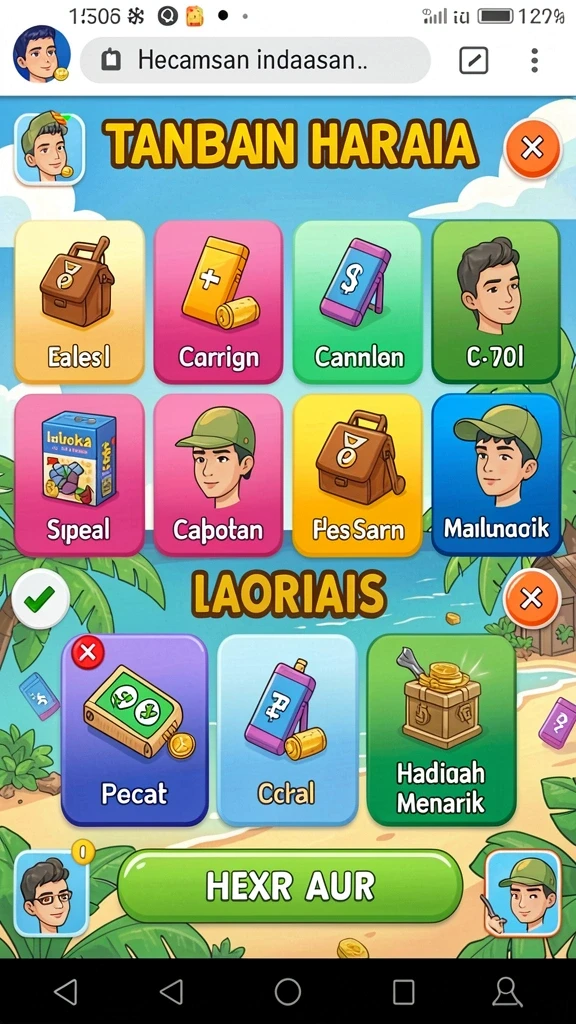576x1024 pixels.
Task: Close the TANBAIN HARAIA panel
Action: (x=533, y=148)
